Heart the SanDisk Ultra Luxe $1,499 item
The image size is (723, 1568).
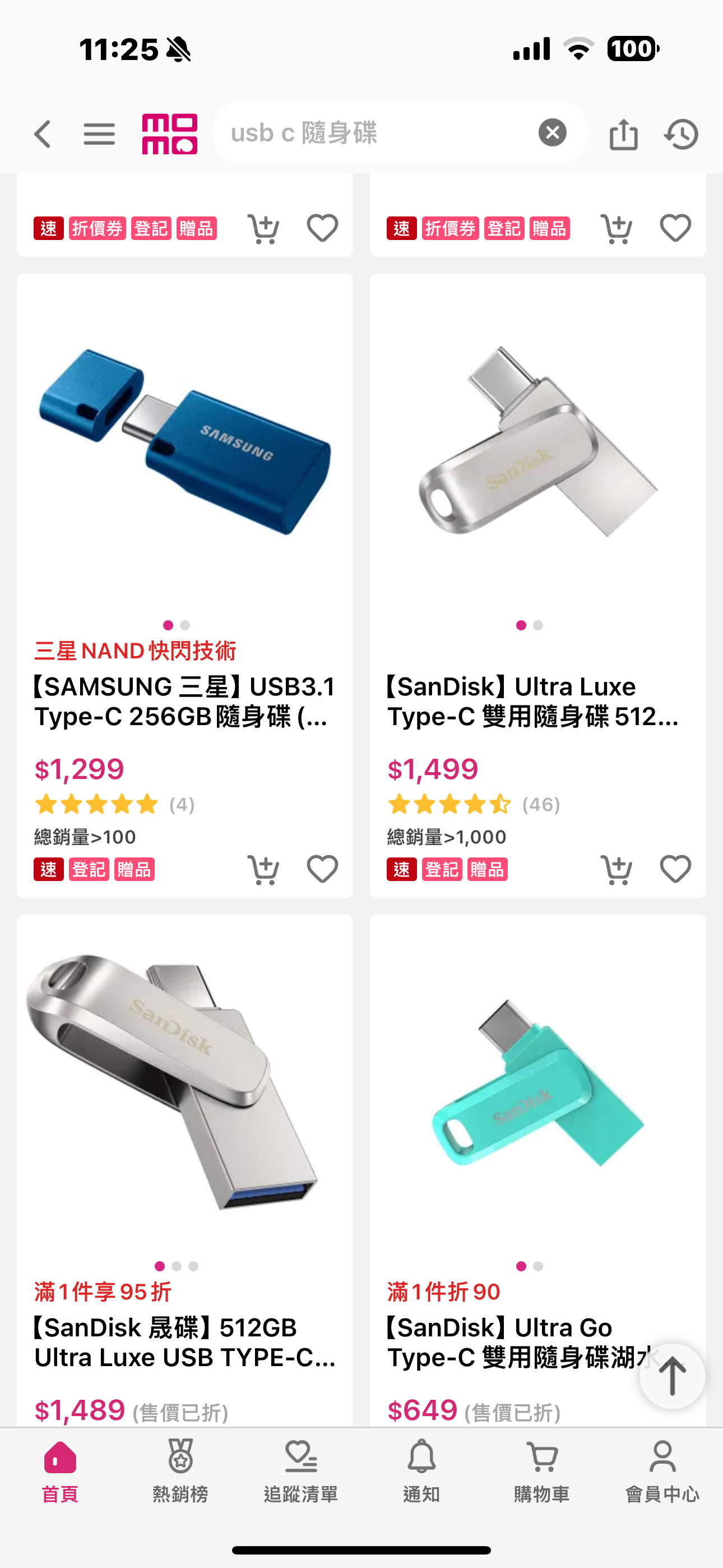click(x=675, y=869)
